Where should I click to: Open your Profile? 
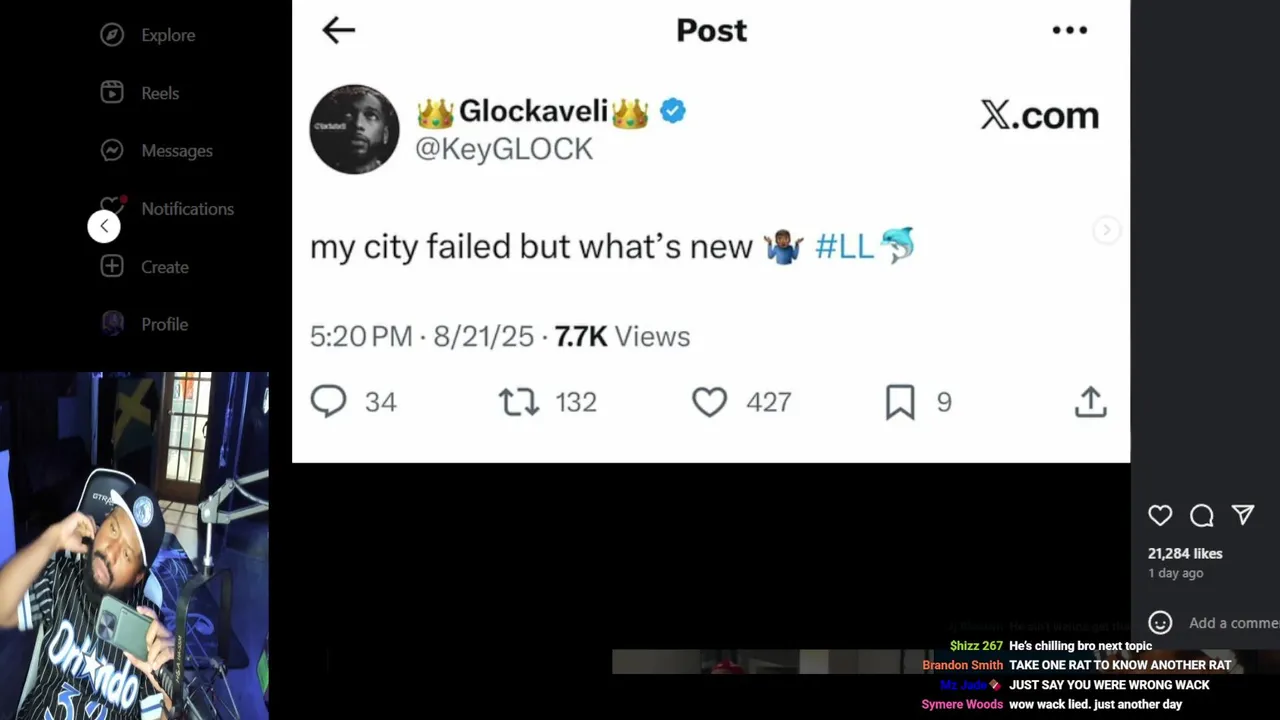tap(145, 324)
